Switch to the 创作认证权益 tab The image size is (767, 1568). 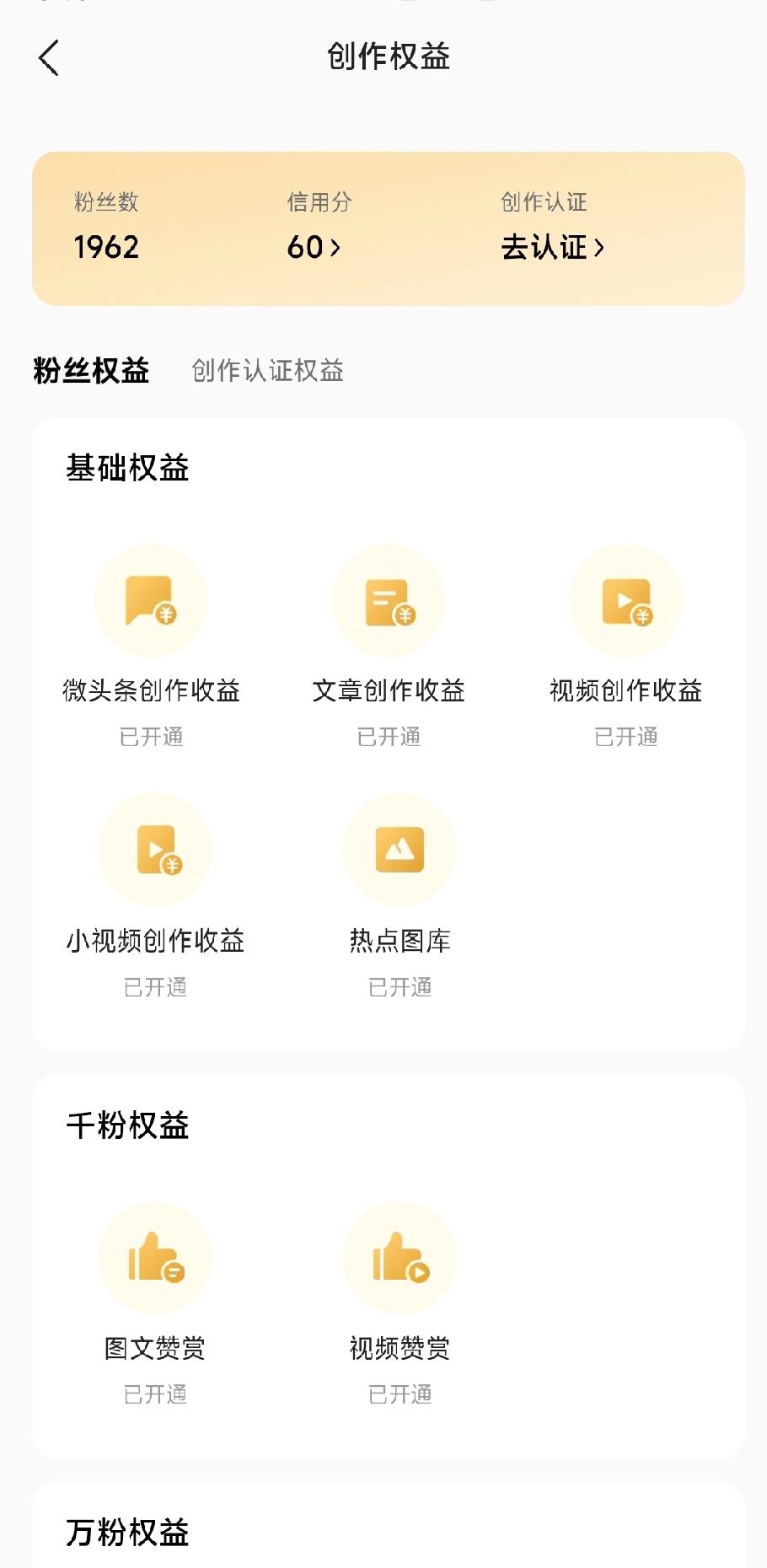click(265, 371)
